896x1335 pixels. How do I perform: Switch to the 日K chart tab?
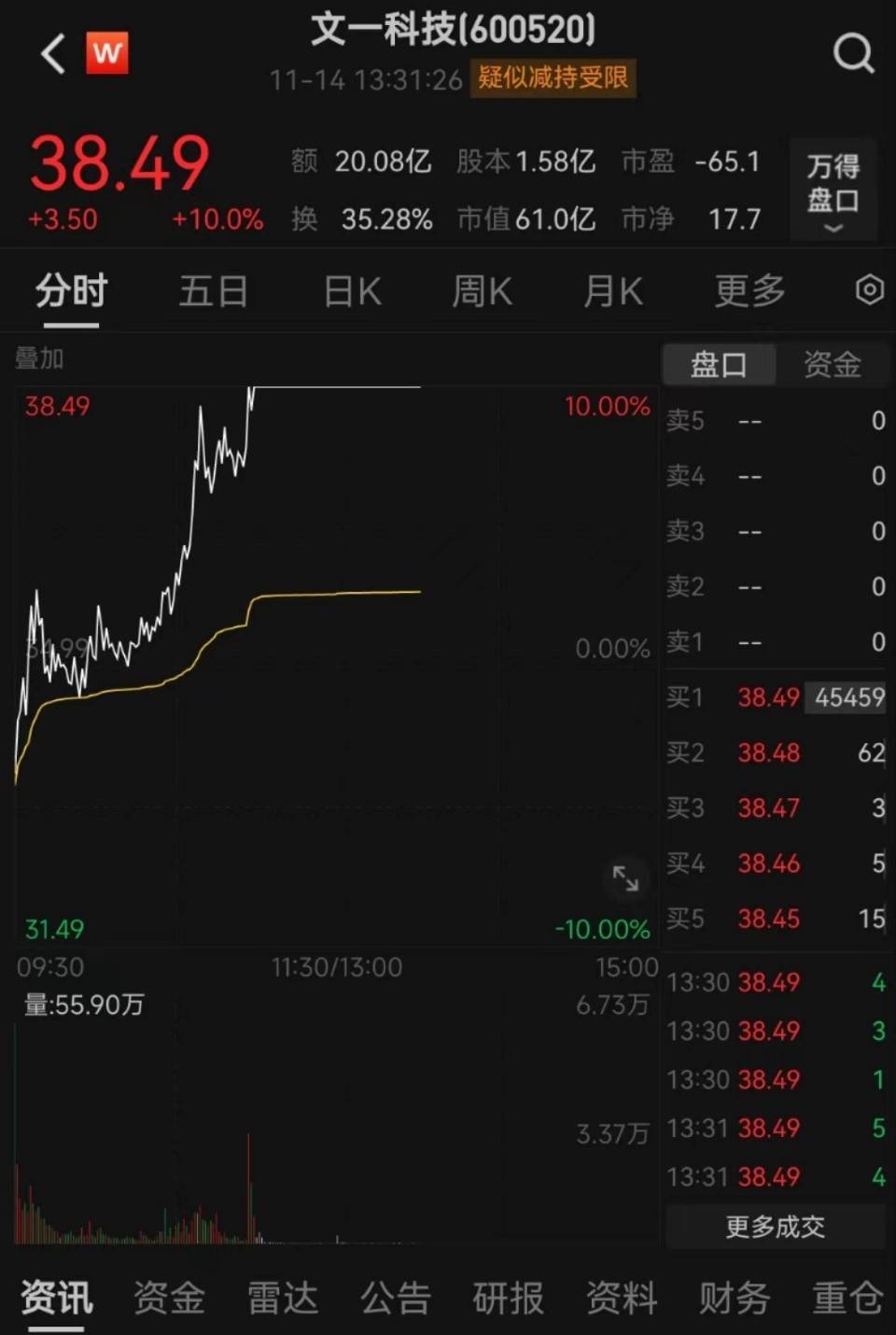click(x=352, y=291)
